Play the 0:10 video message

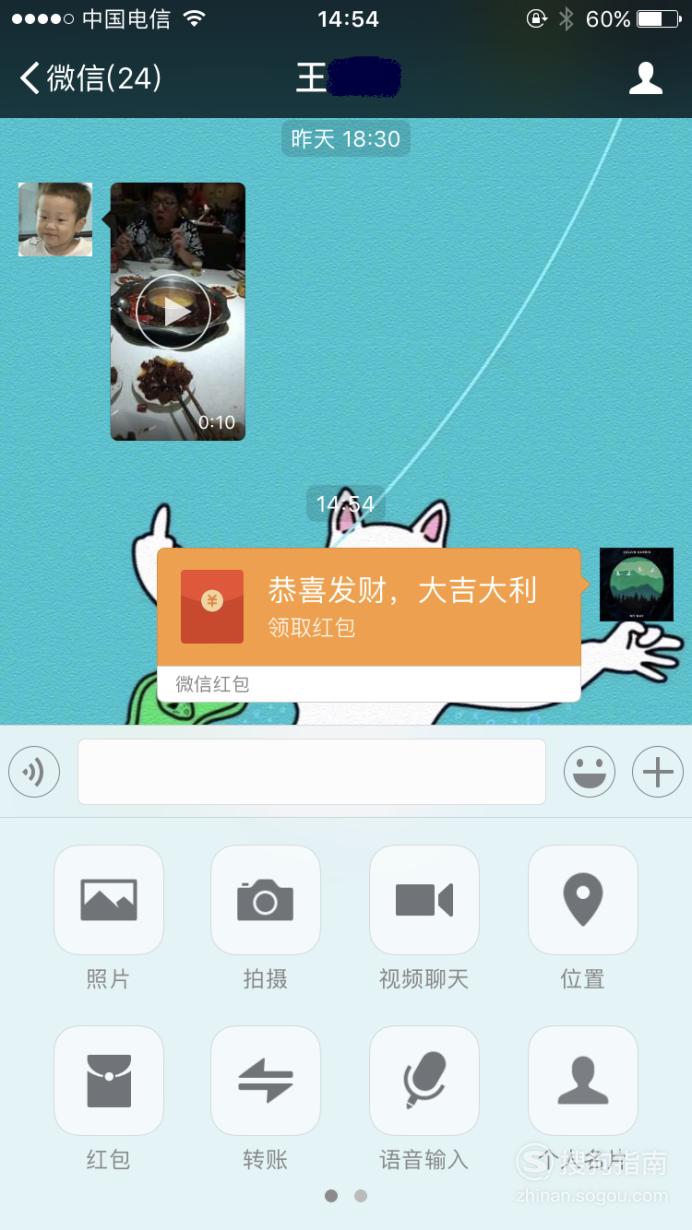(178, 311)
